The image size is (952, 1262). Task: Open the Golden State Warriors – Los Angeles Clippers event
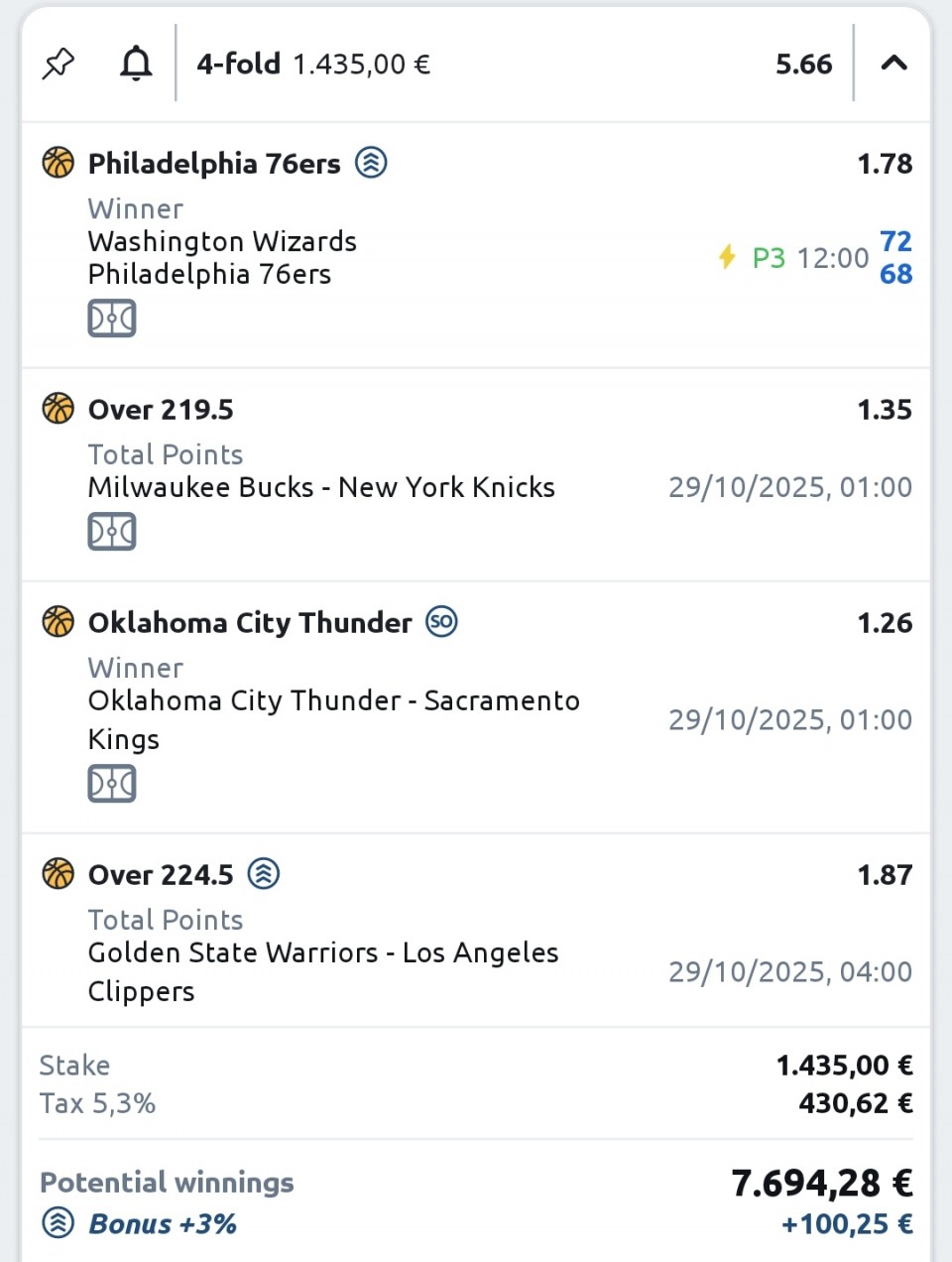click(323, 971)
